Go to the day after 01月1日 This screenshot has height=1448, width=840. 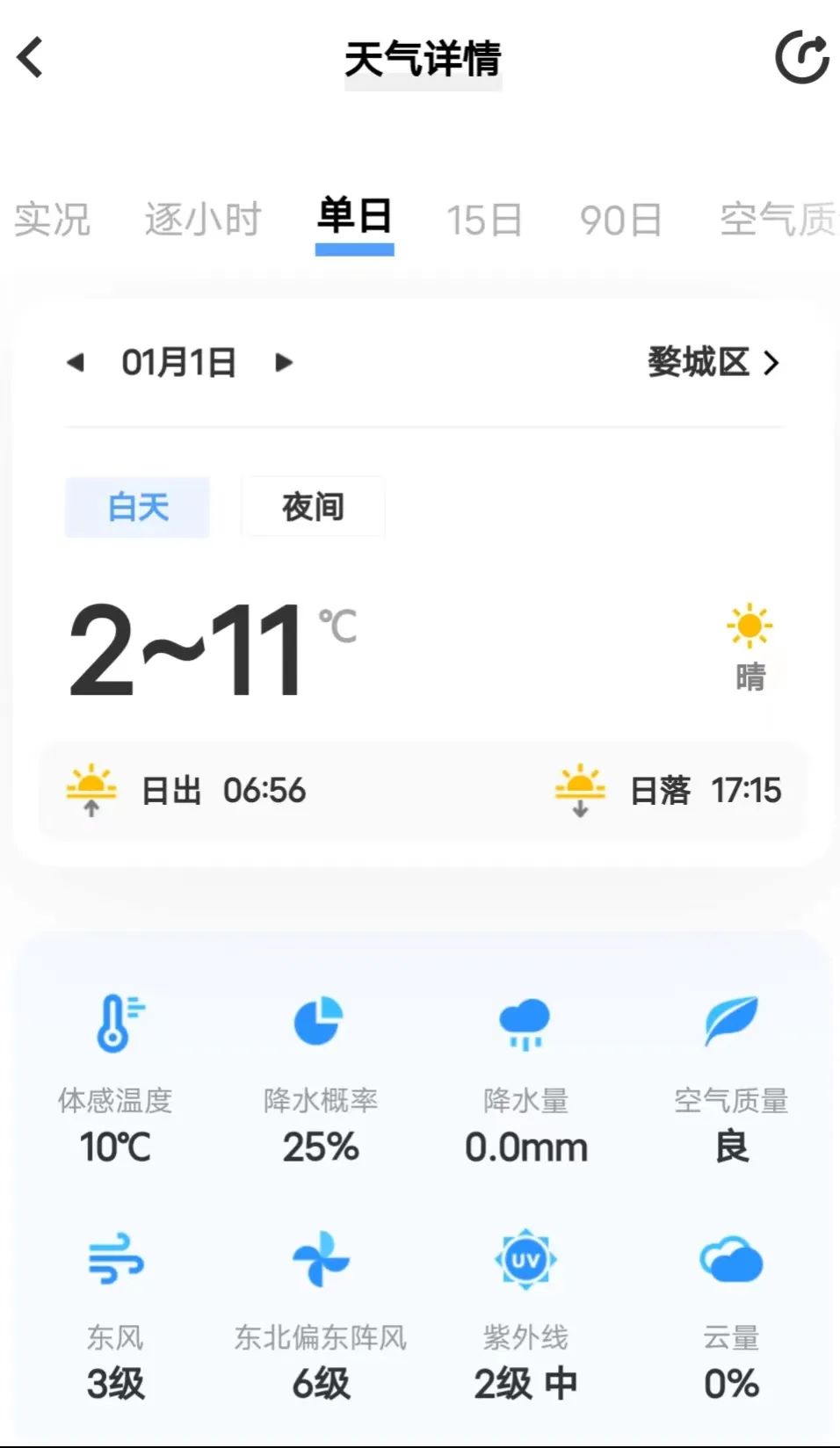283,362
